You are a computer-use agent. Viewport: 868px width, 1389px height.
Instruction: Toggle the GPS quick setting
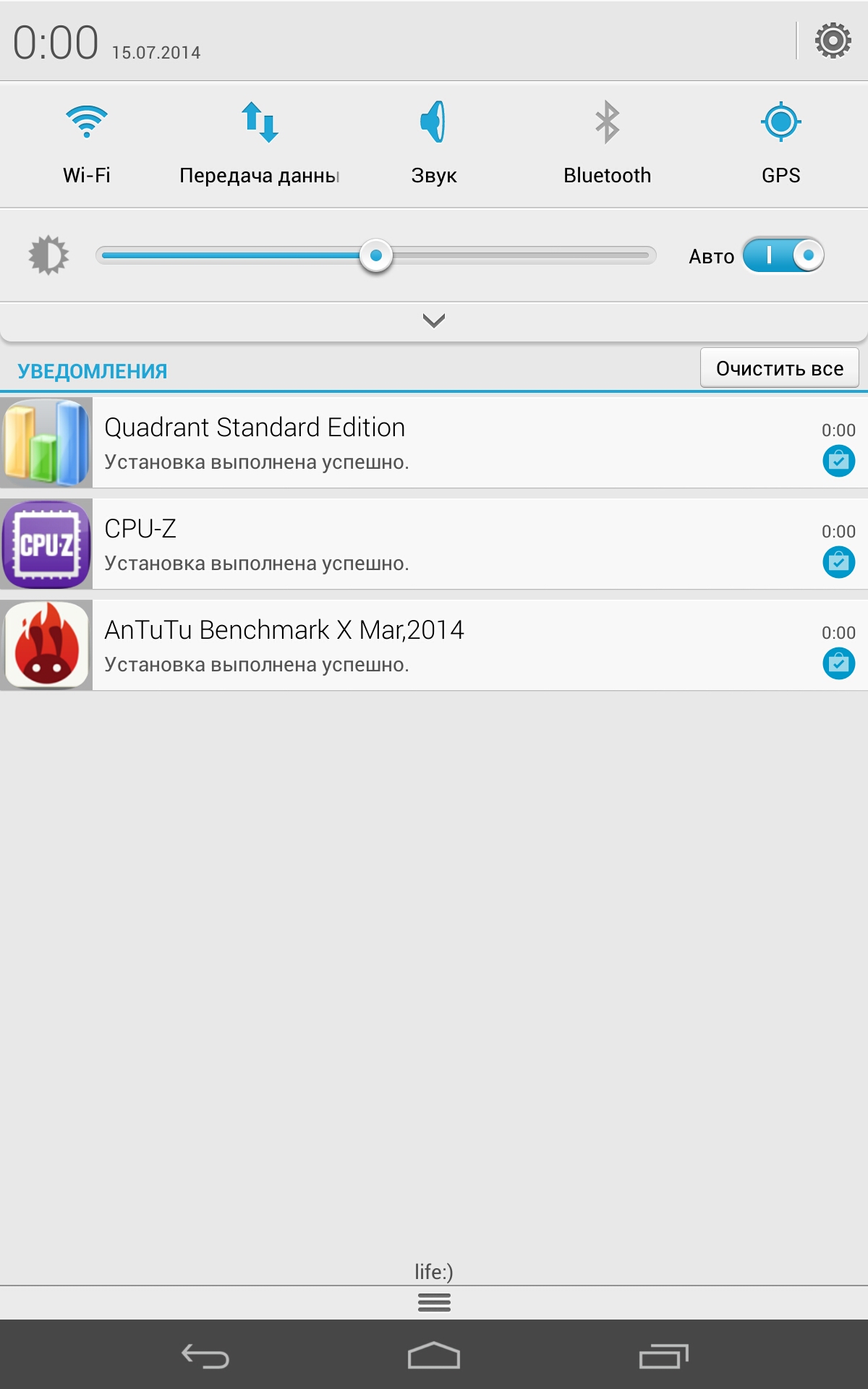pyautogui.click(x=781, y=145)
